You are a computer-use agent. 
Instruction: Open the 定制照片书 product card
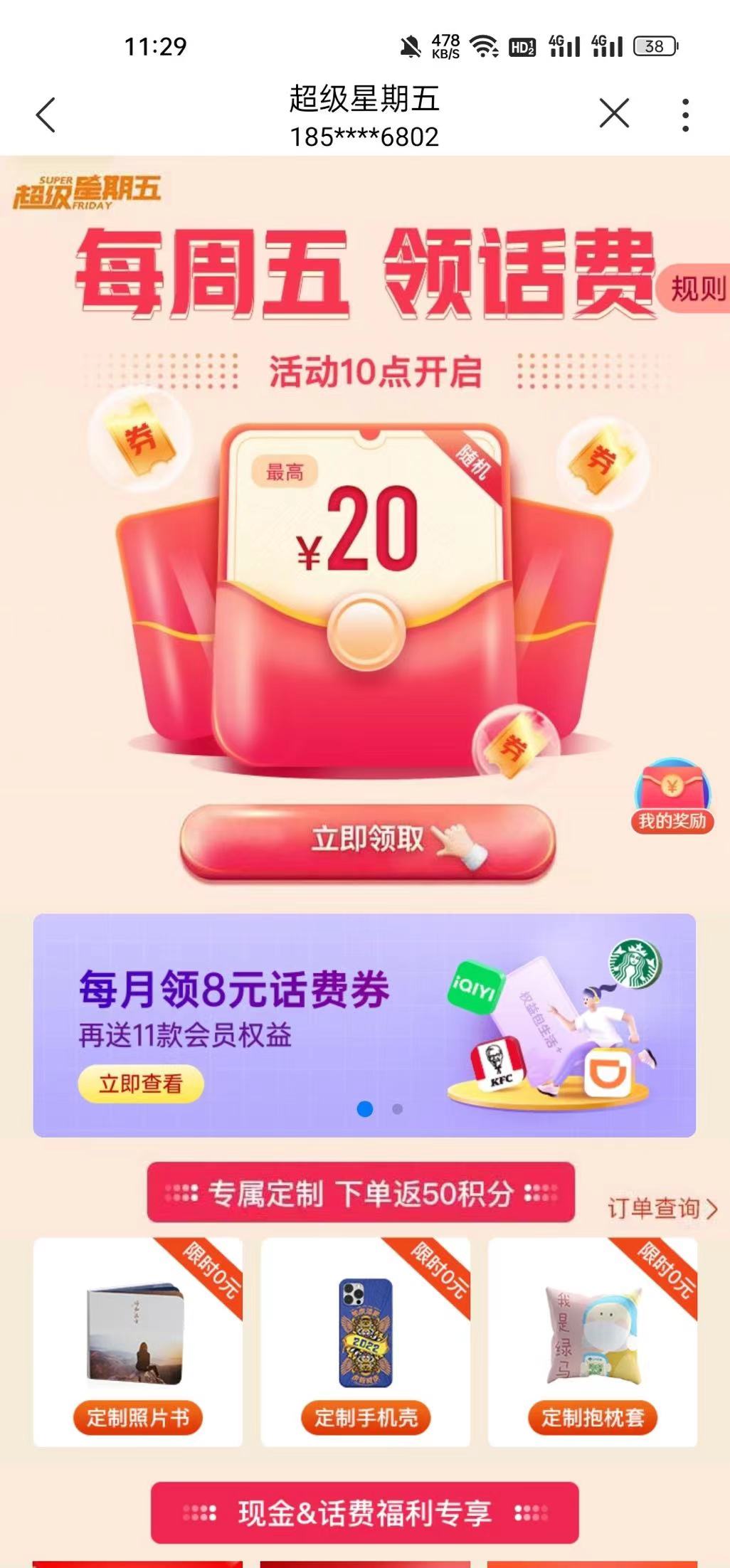[138, 1342]
